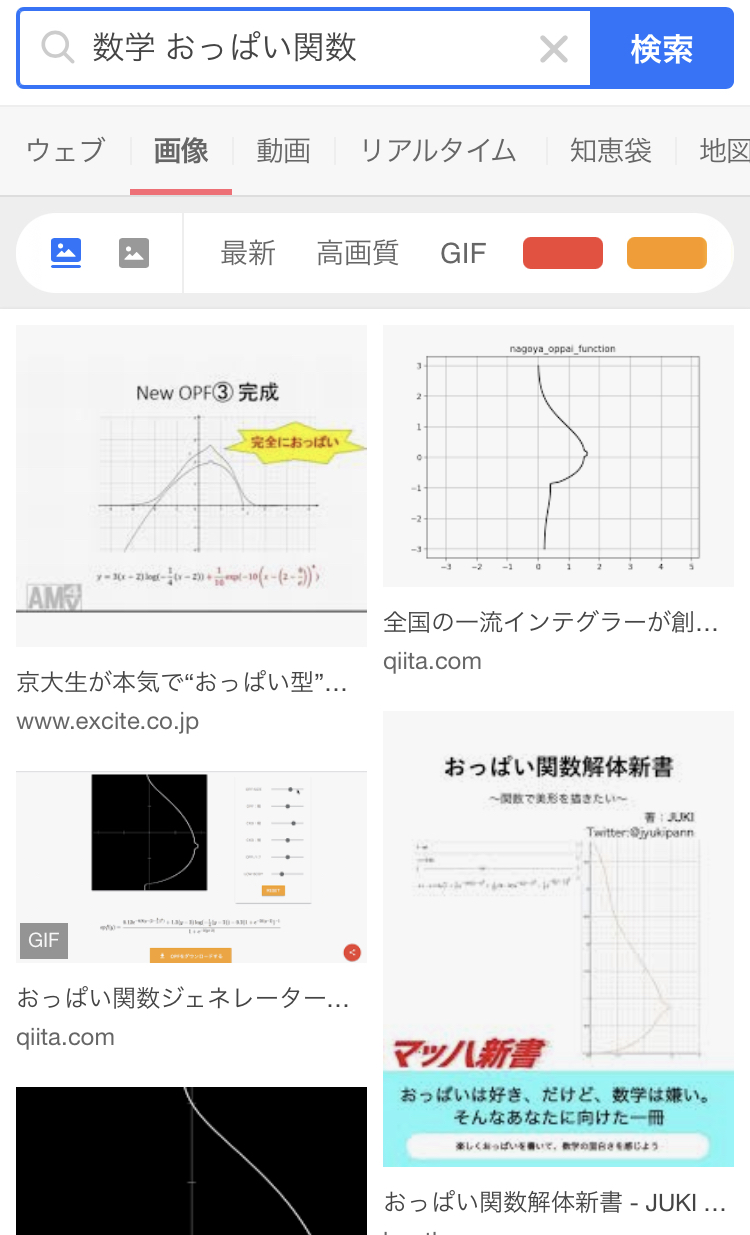Image resolution: width=750 pixels, height=1235 pixels.
Task: Switch to the ウェブ tab
Action: [65, 151]
